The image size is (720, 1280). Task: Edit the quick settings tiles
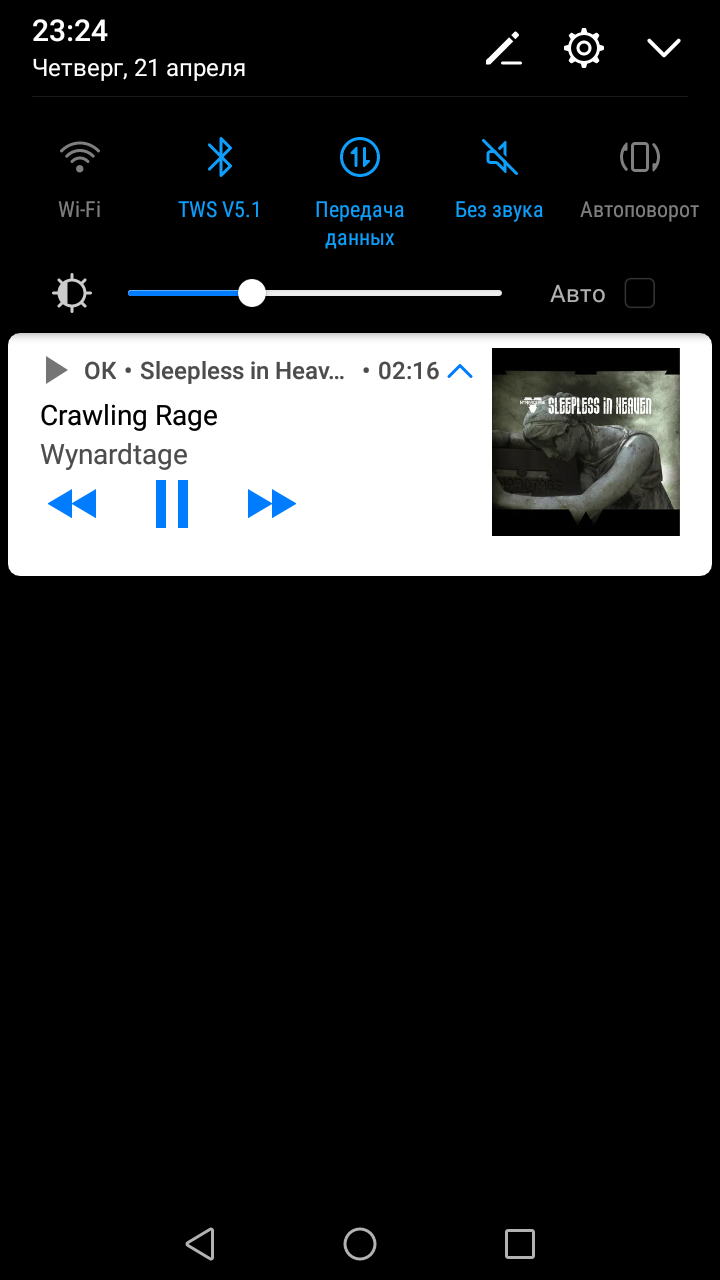504,48
